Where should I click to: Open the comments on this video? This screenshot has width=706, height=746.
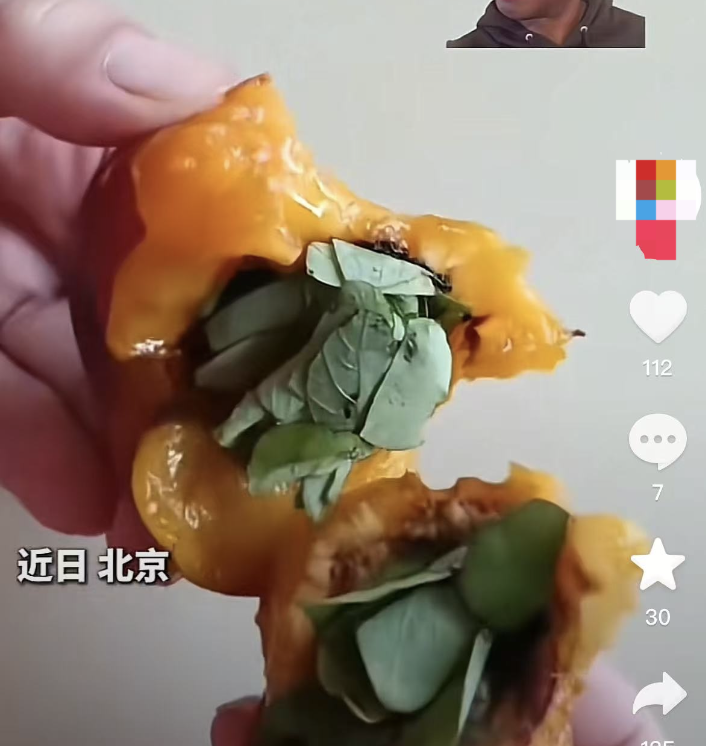click(658, 441)
